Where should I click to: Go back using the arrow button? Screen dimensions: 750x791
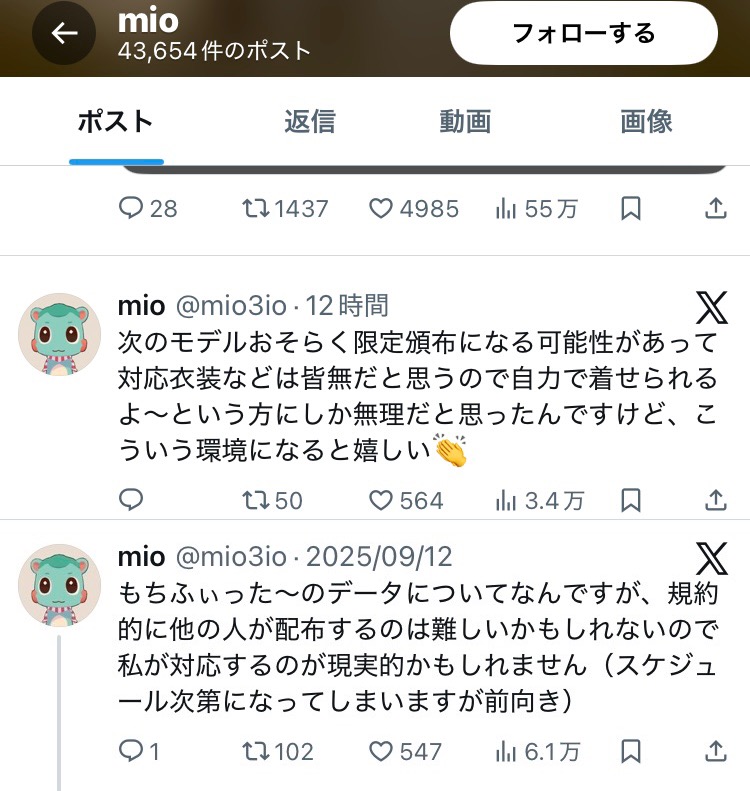65,34
